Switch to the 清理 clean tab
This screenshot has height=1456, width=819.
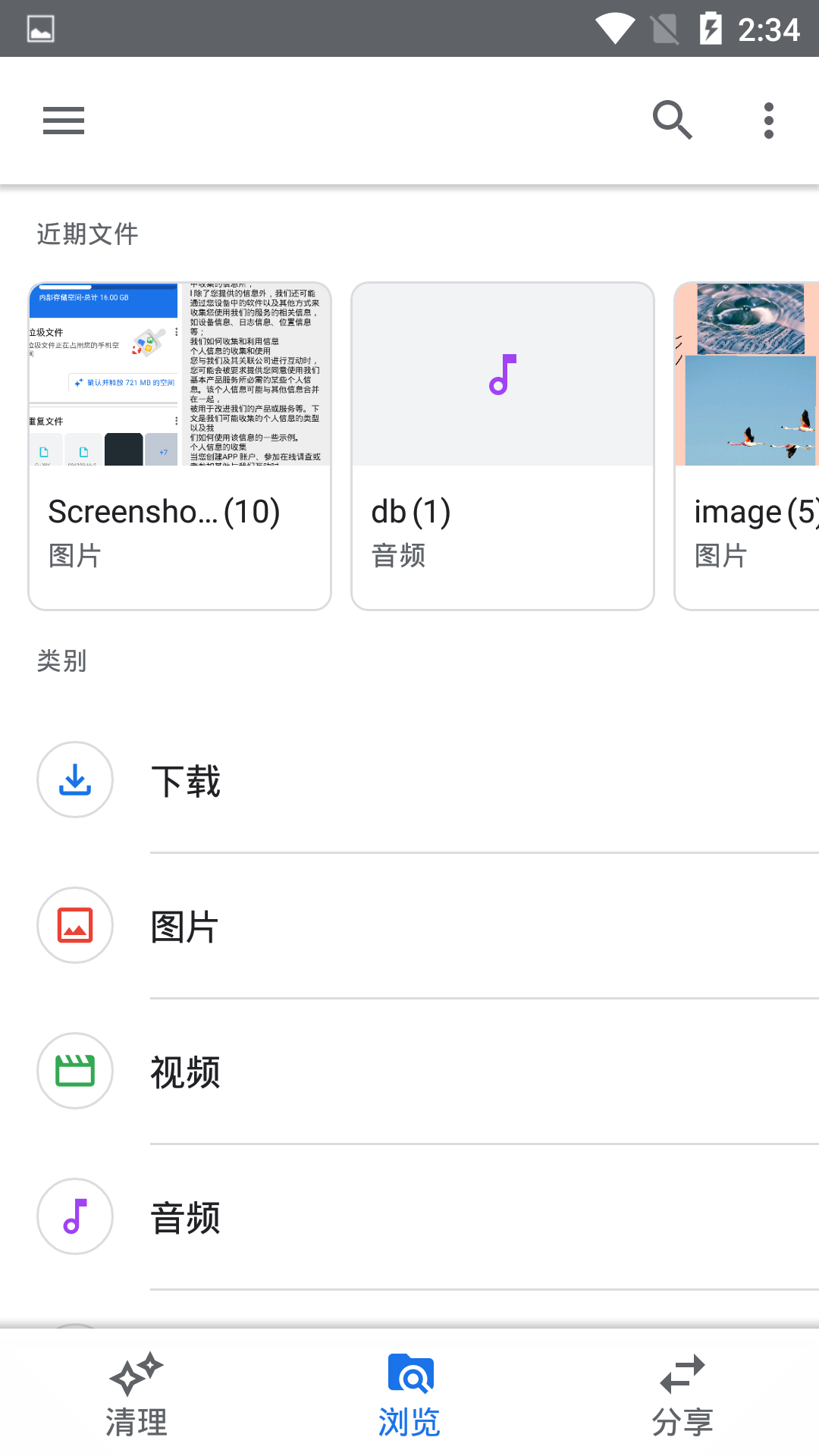136,1394
